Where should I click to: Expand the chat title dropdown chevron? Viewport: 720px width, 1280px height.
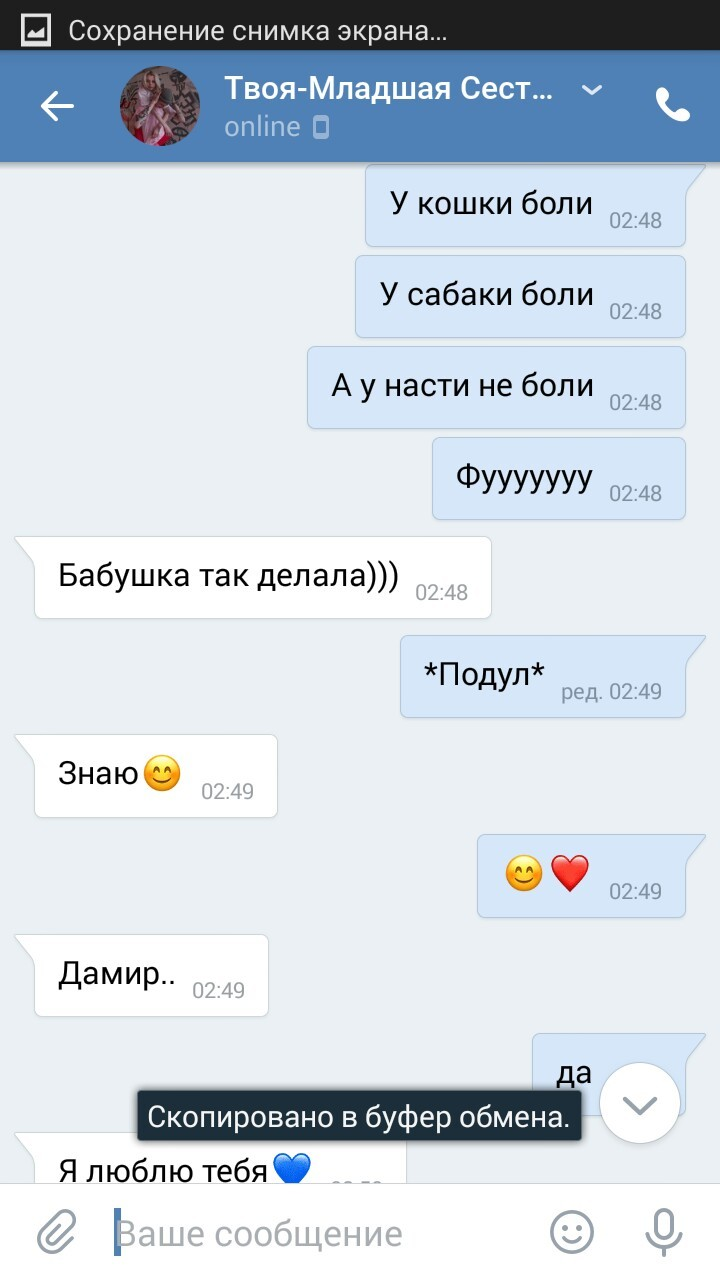pos(592,91)
